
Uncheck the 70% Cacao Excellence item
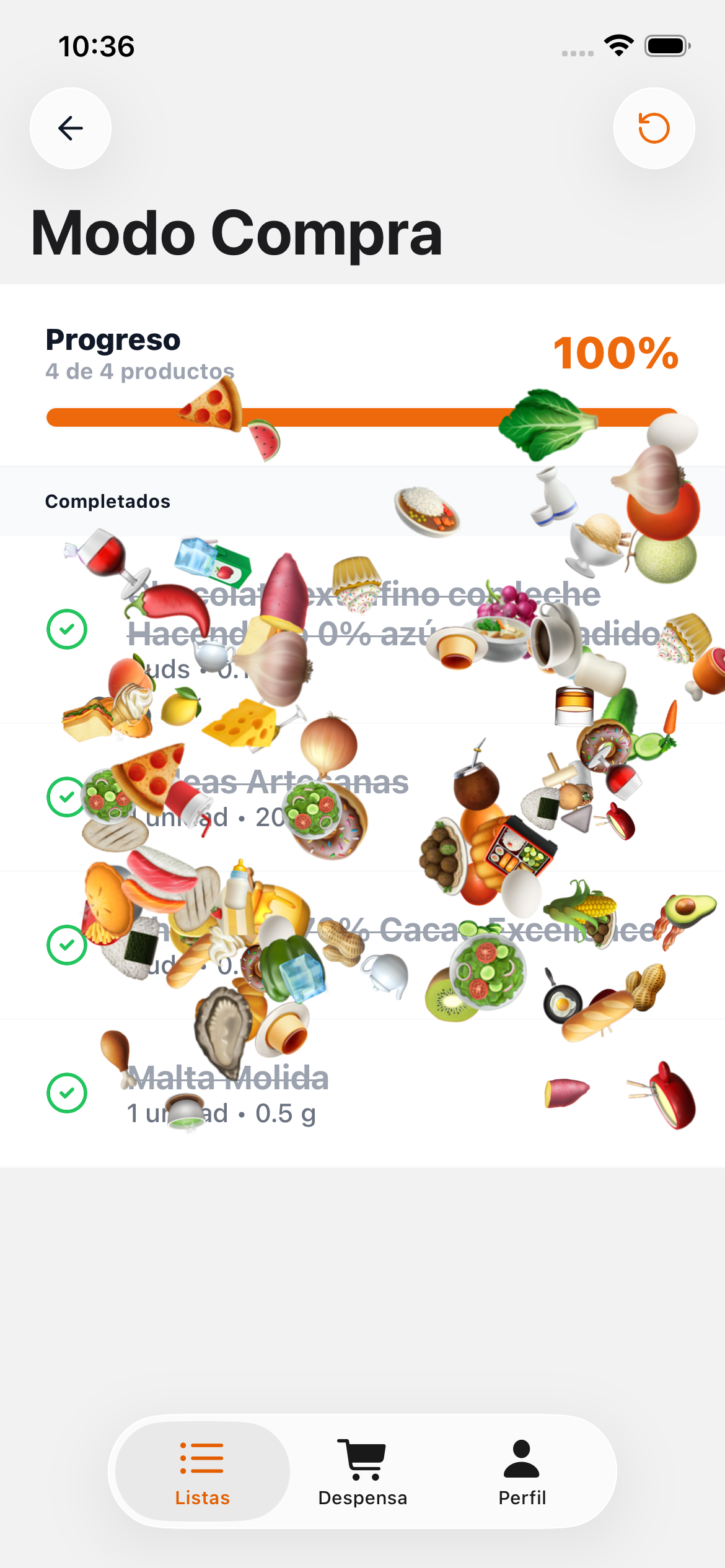[68, 944]
